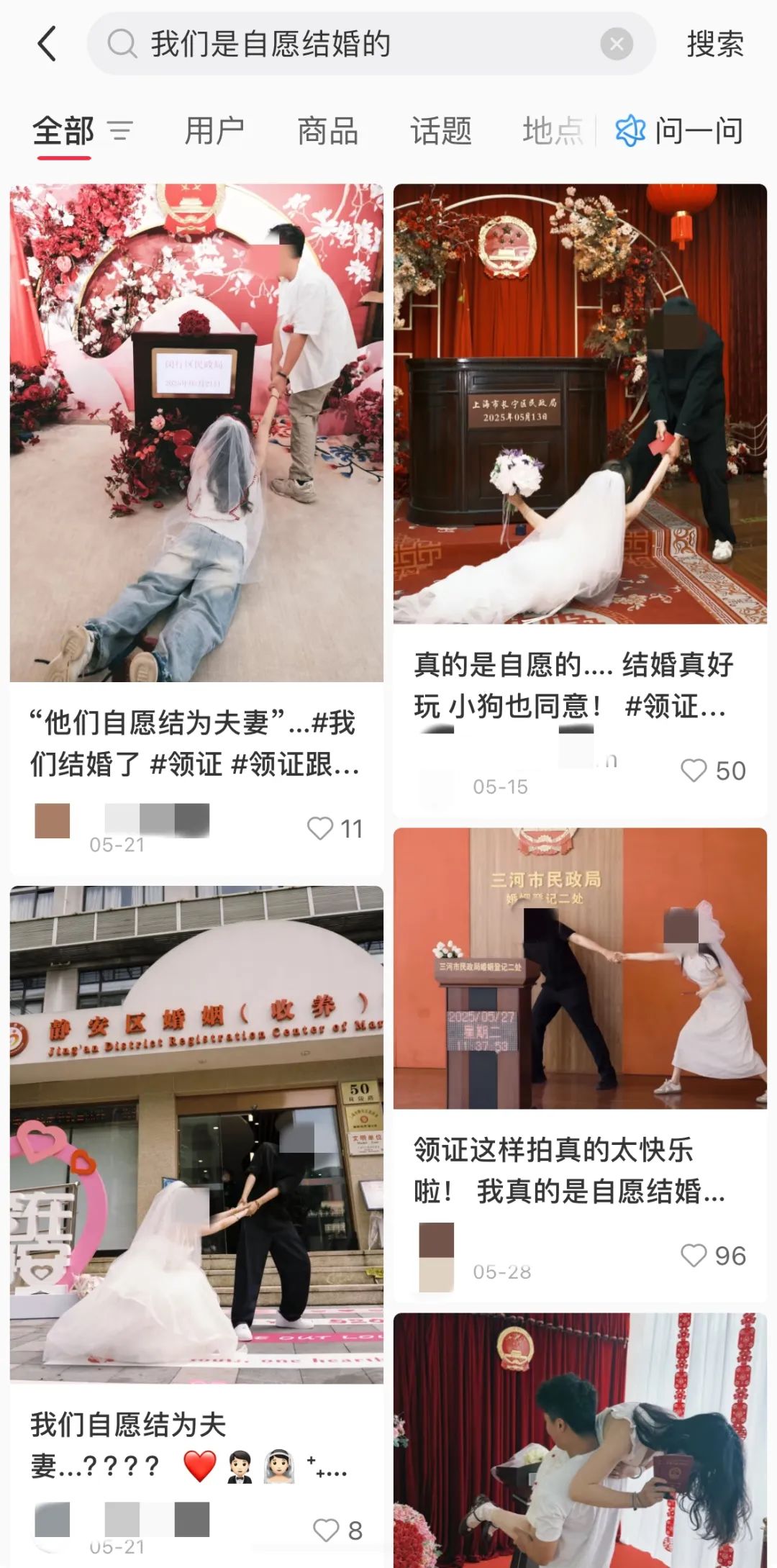The image size is (777, 1568).
Task: Tap the 搜索 button
Action: 714,45
